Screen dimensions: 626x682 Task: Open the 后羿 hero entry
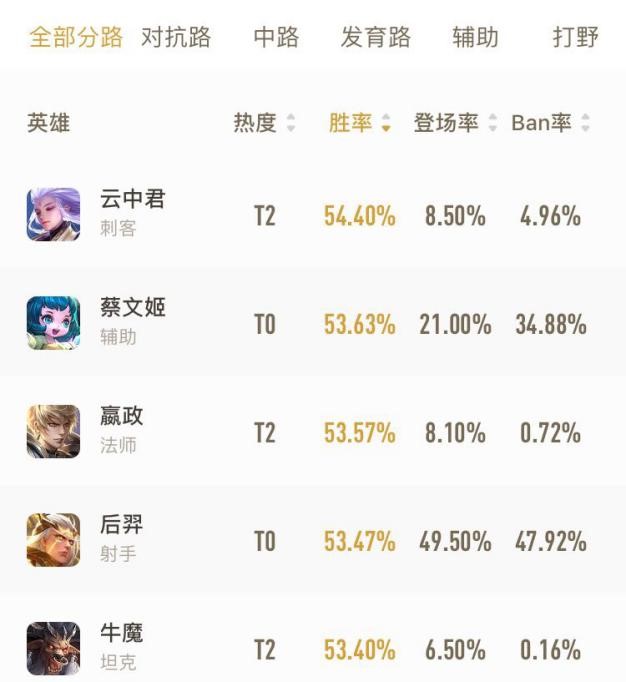(122, 539)
